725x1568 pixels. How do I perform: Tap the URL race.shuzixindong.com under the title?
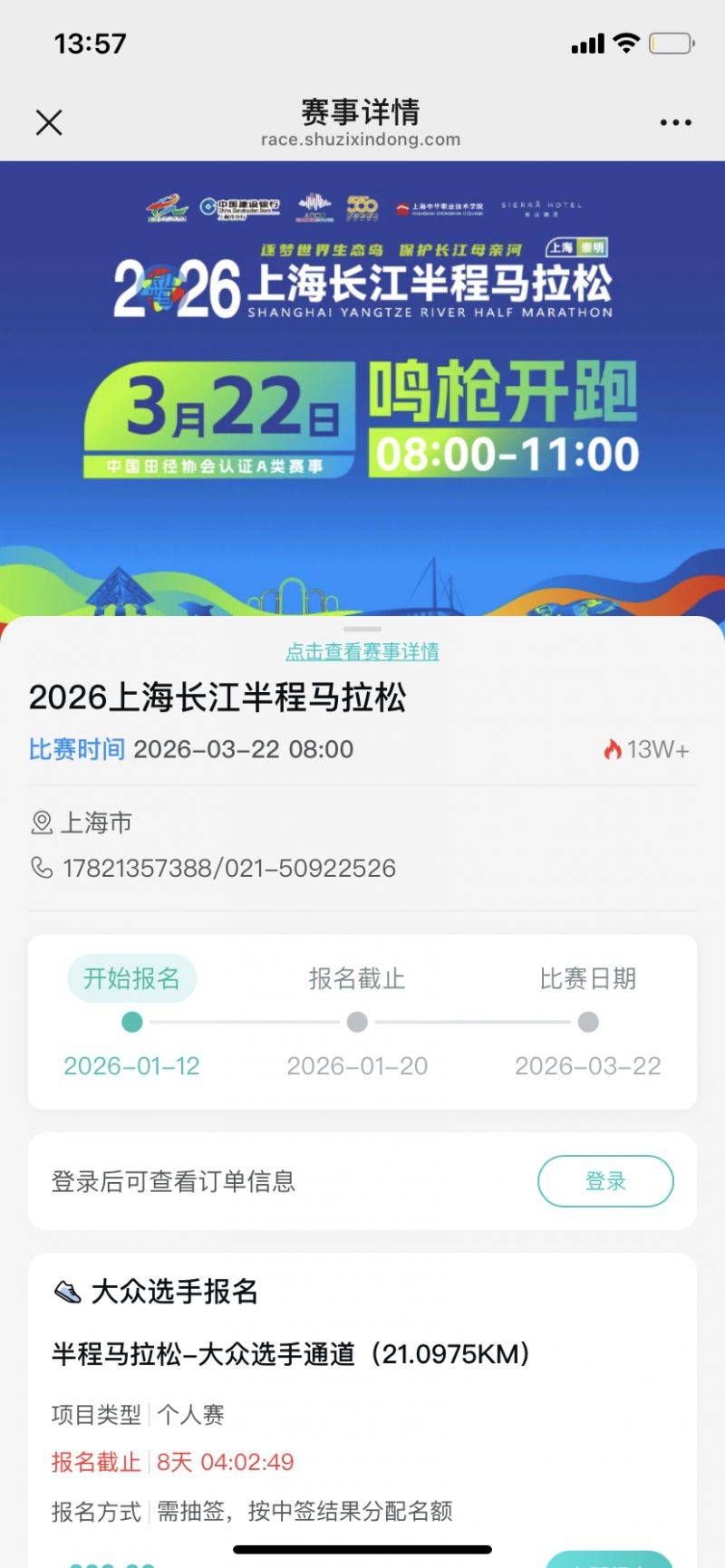[x=362, y=139]
